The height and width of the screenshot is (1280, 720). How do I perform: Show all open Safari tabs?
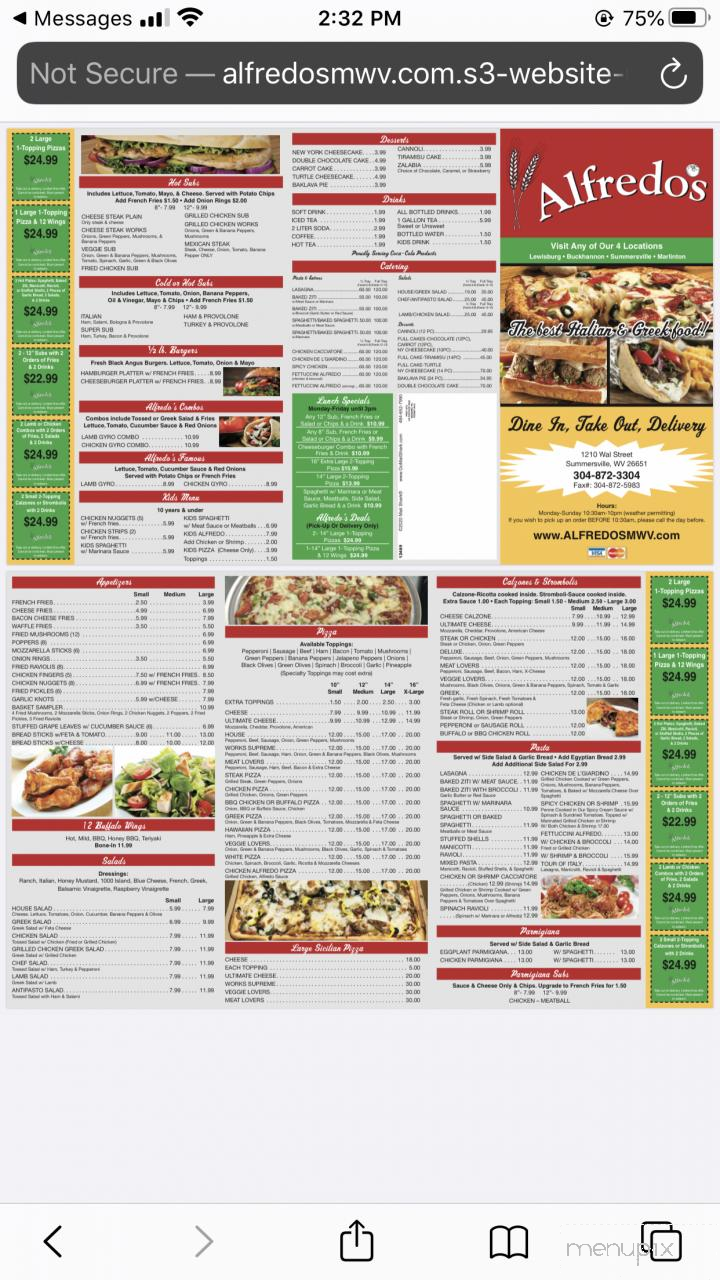click(661, 1241)
